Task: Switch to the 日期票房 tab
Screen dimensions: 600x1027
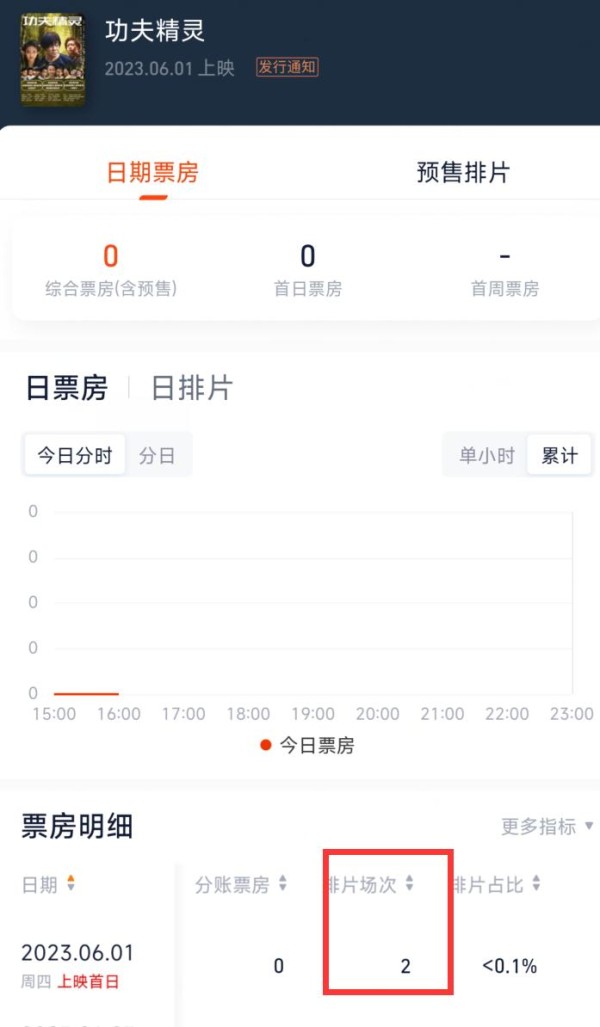Action: (x=153, y=172)
